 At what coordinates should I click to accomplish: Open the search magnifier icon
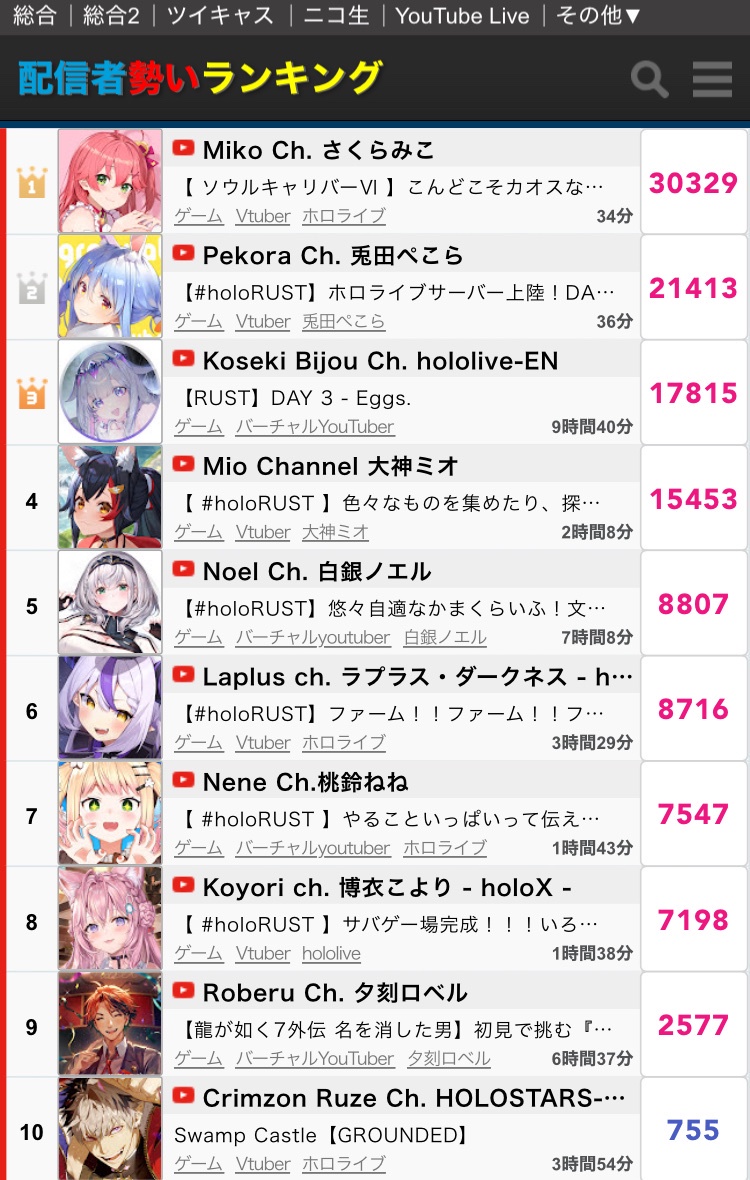click(649, 78)
